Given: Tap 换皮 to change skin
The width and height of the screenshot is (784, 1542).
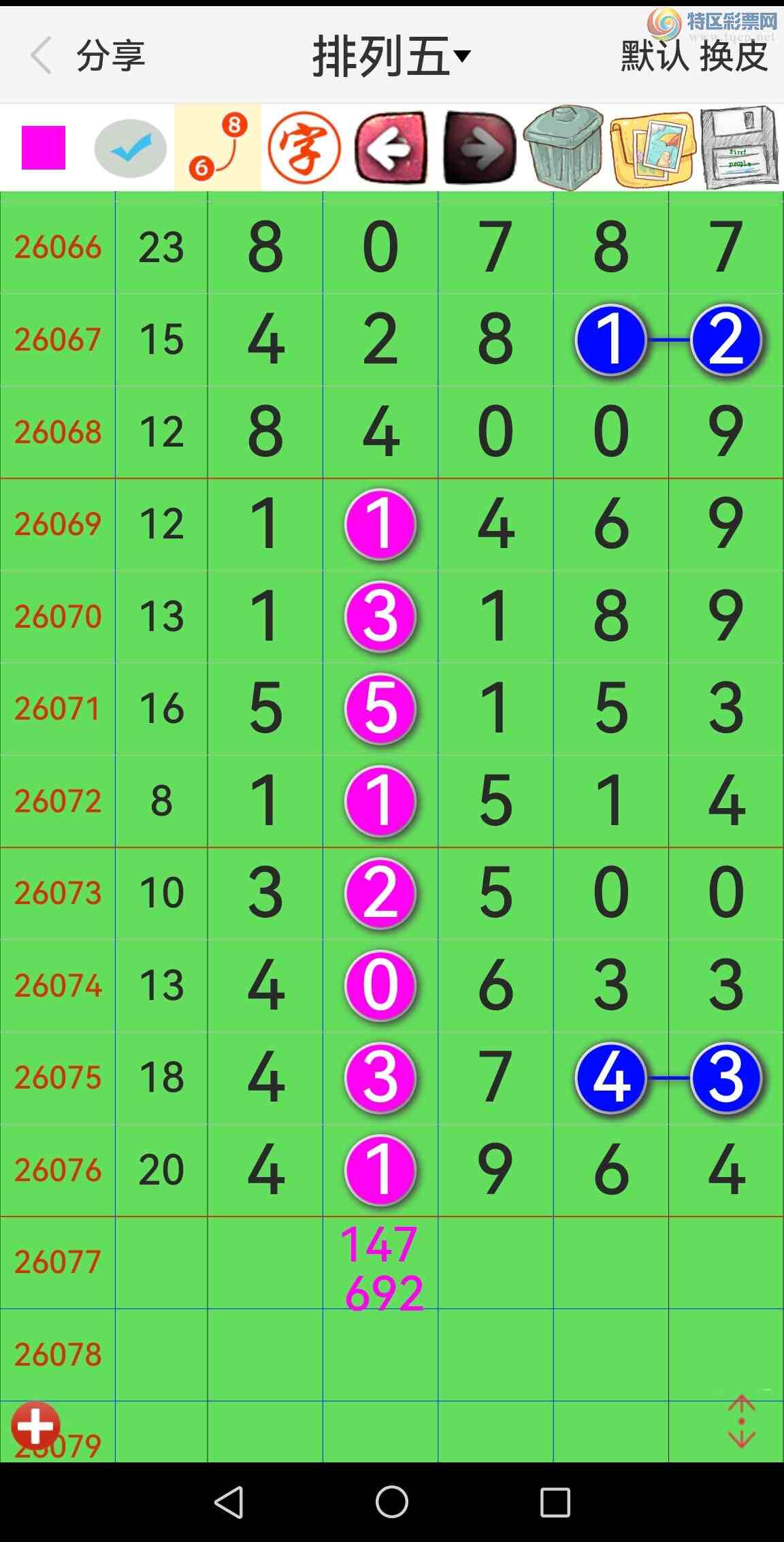Looking at the screenshot, I should tap(734, 56).
